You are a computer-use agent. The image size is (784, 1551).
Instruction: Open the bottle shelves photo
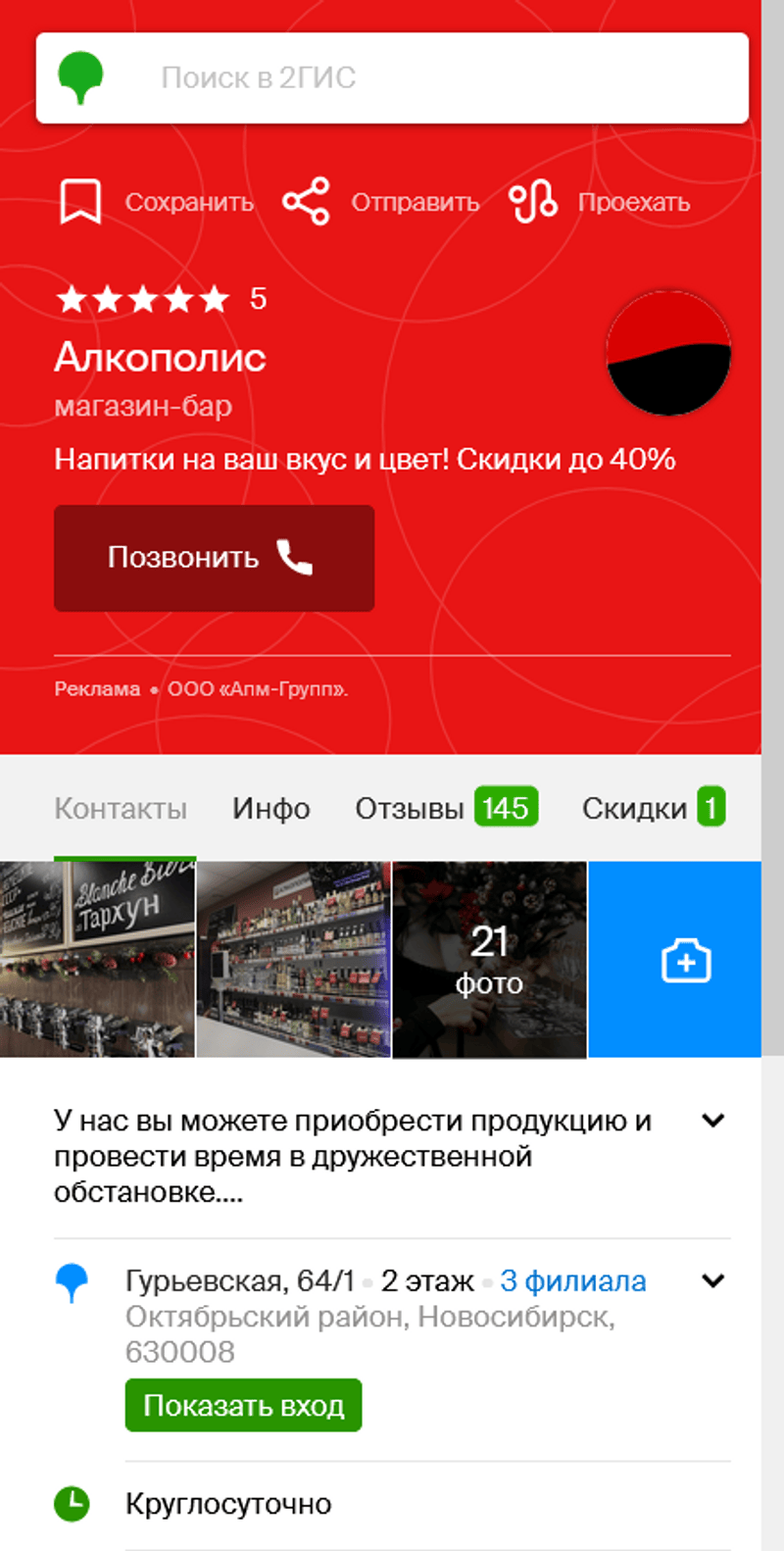click(294, 959)
